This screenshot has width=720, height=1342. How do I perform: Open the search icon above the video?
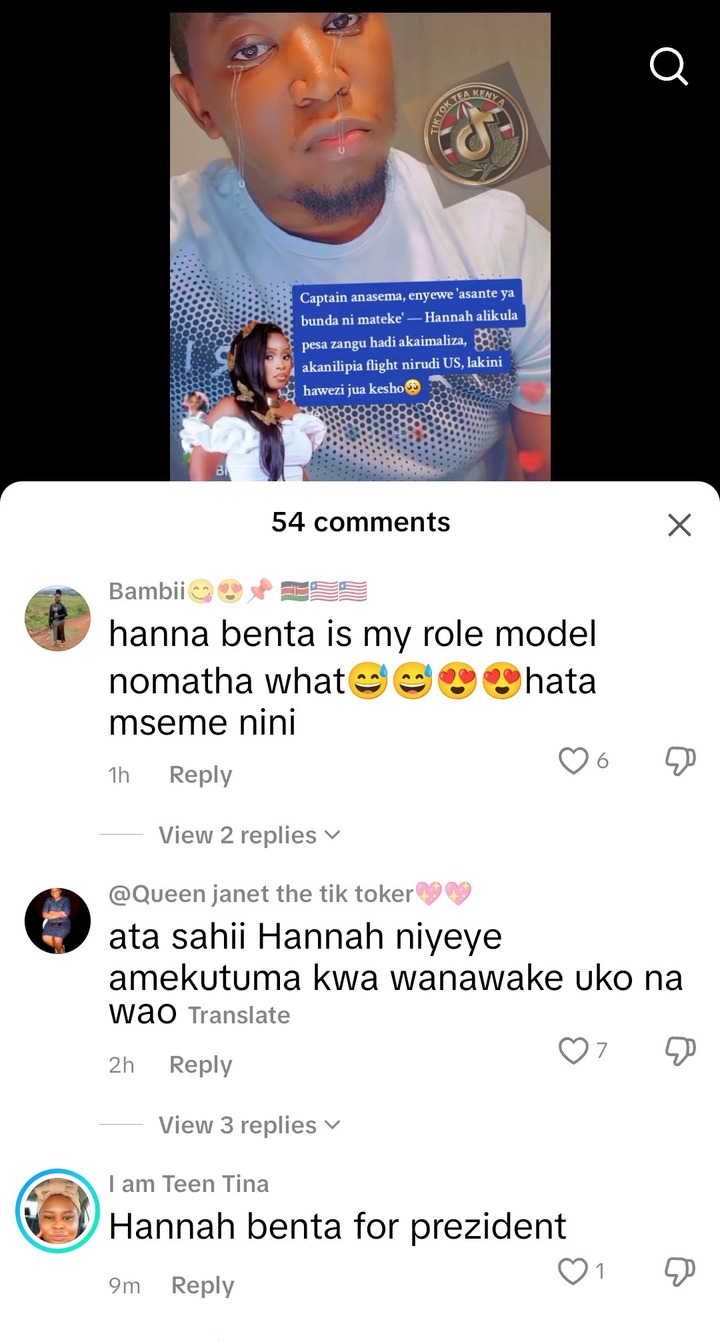tap(668, 67)
